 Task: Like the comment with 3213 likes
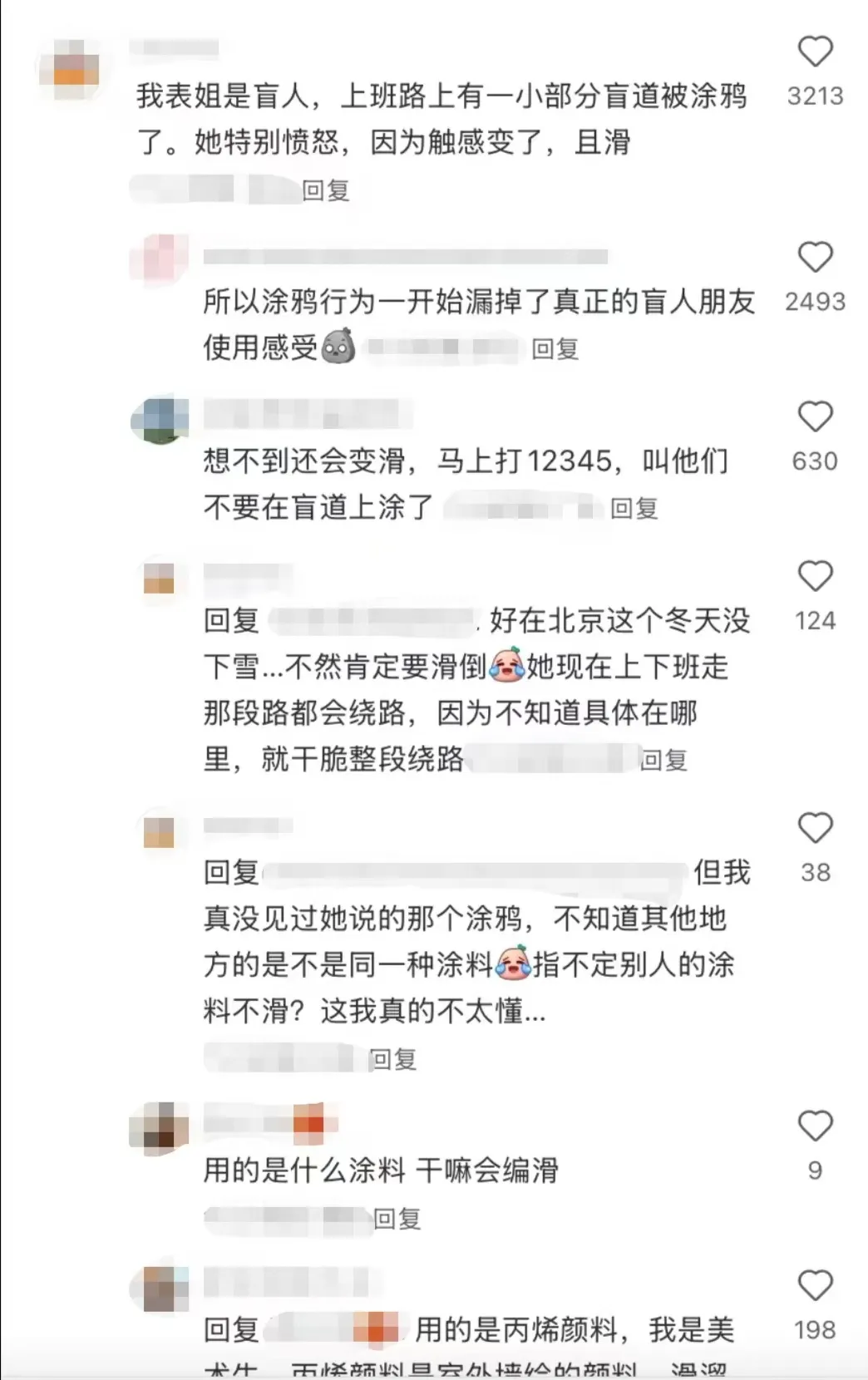[x=815, y=52]
